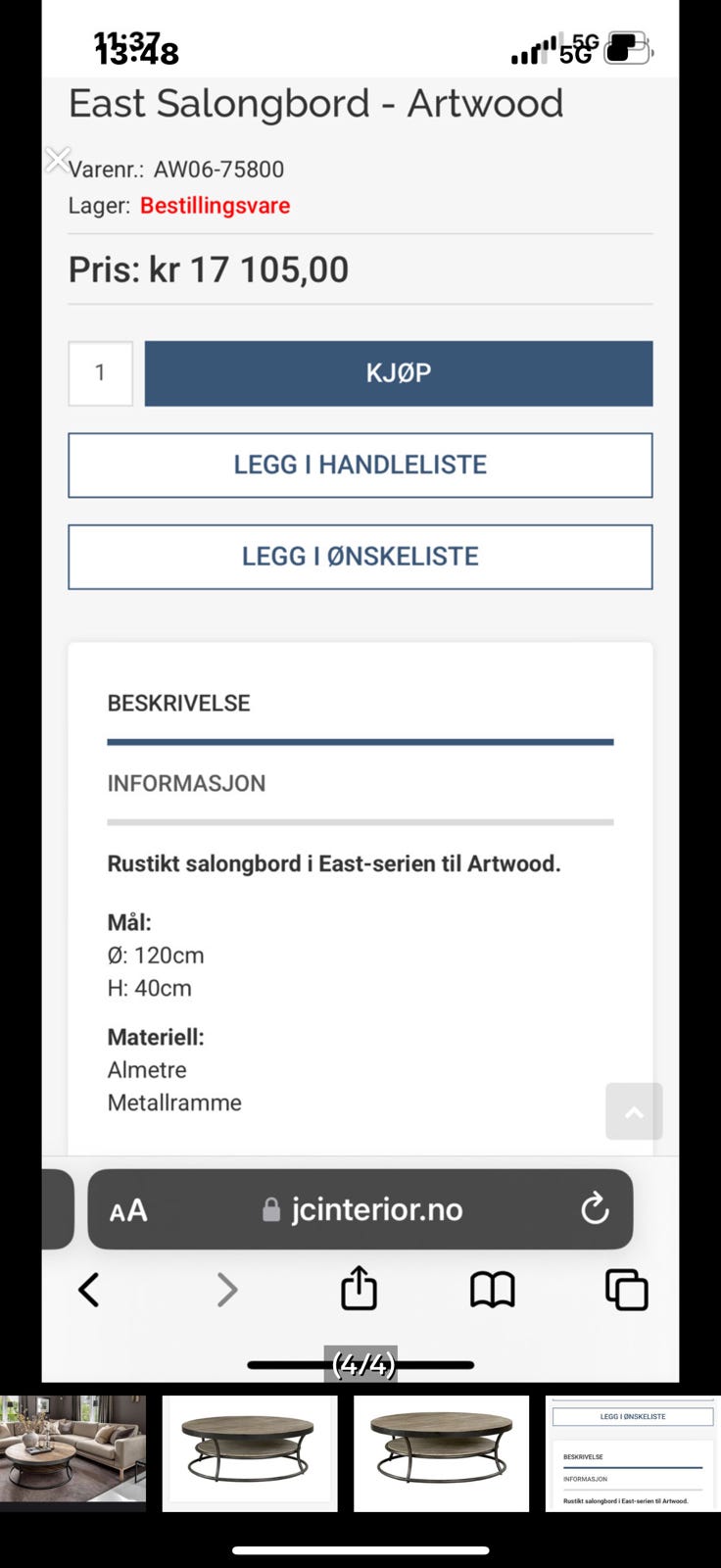Tap the forward navigation arrow
The width and height of the screenshot is (721, 1568).
click(x=227, y=1290)
